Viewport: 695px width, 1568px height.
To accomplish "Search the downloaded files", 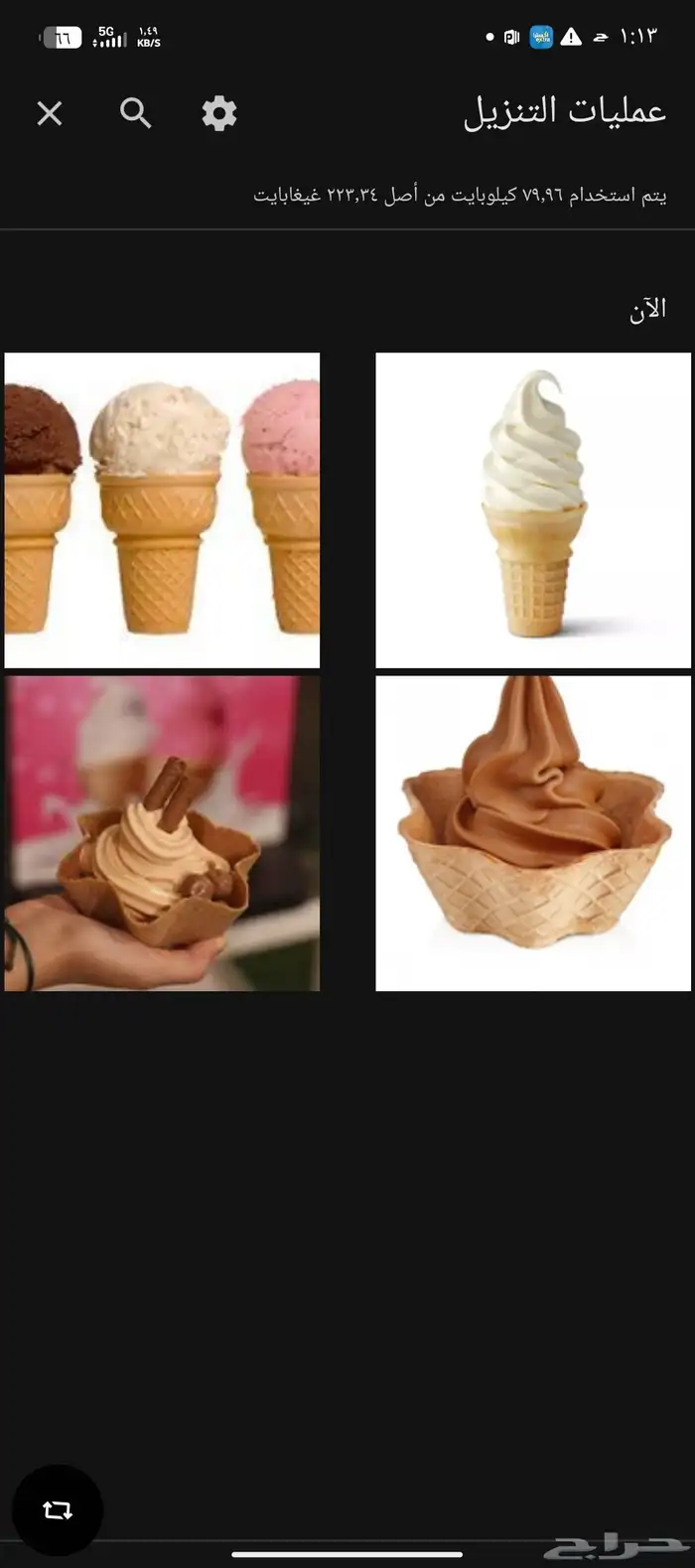I will [136, 113].
